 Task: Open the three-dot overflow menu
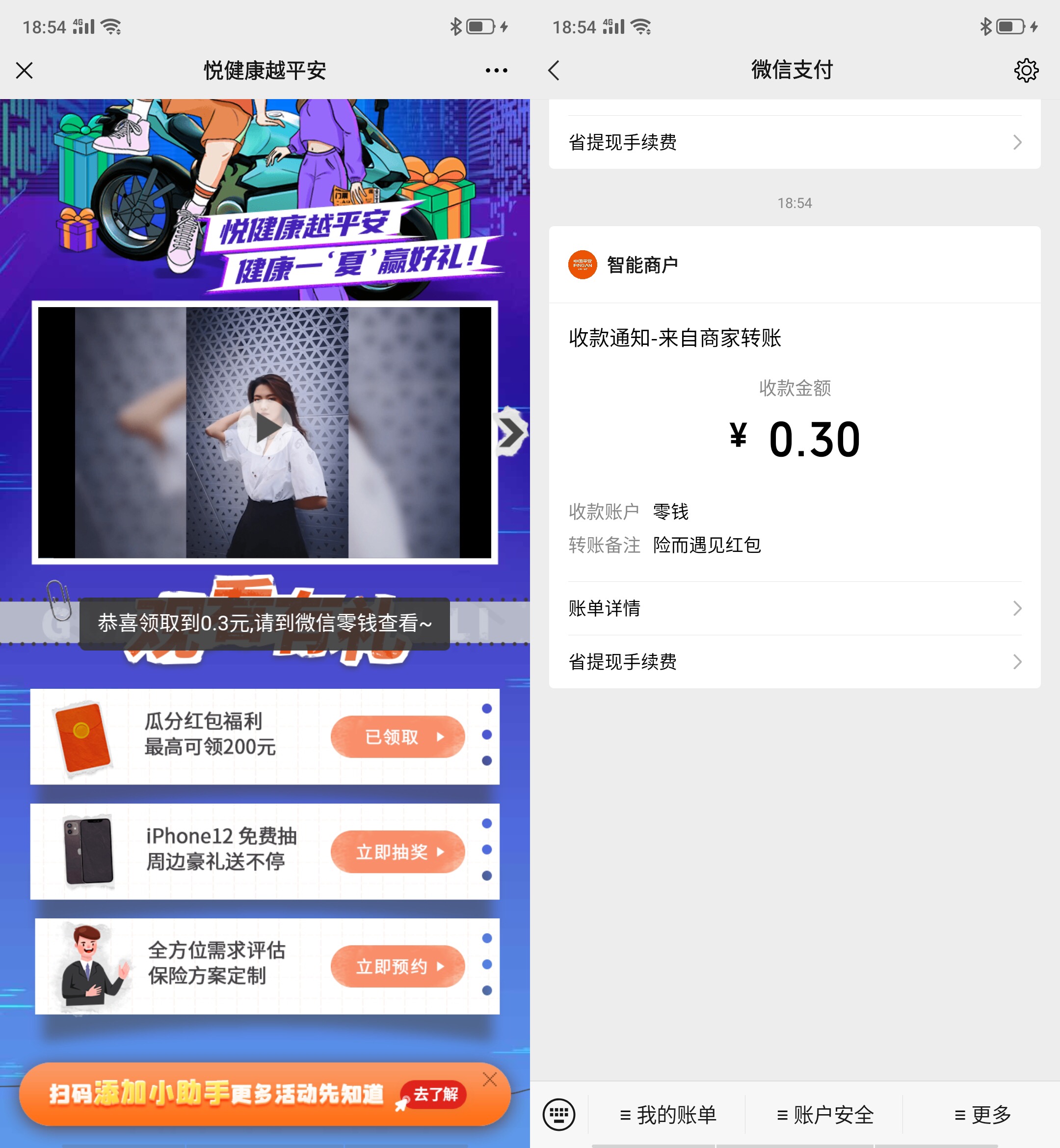[x=496, y=71]
